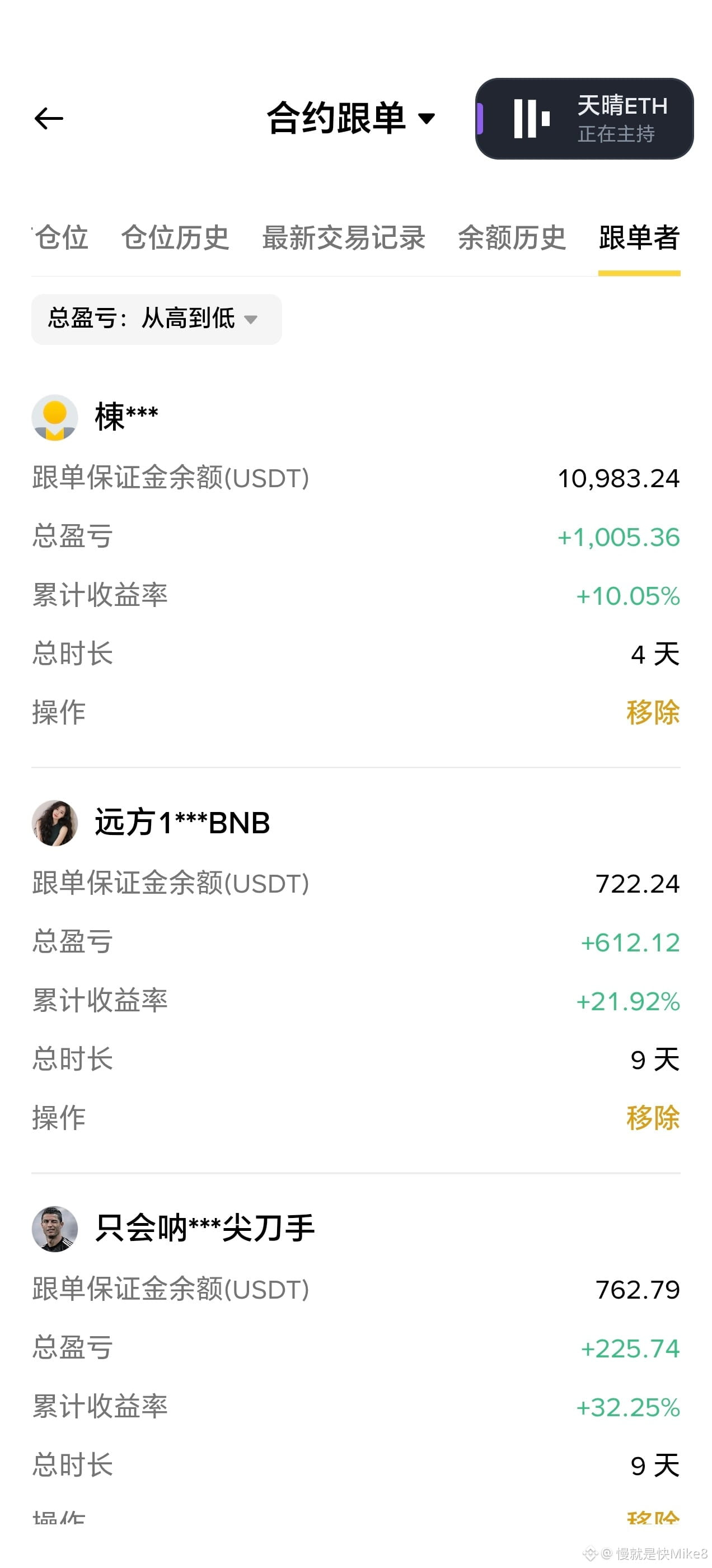View the 余额历史 tab
Image resolution: width=712 pixels, height=1568 pixels.
click(512, 237)
